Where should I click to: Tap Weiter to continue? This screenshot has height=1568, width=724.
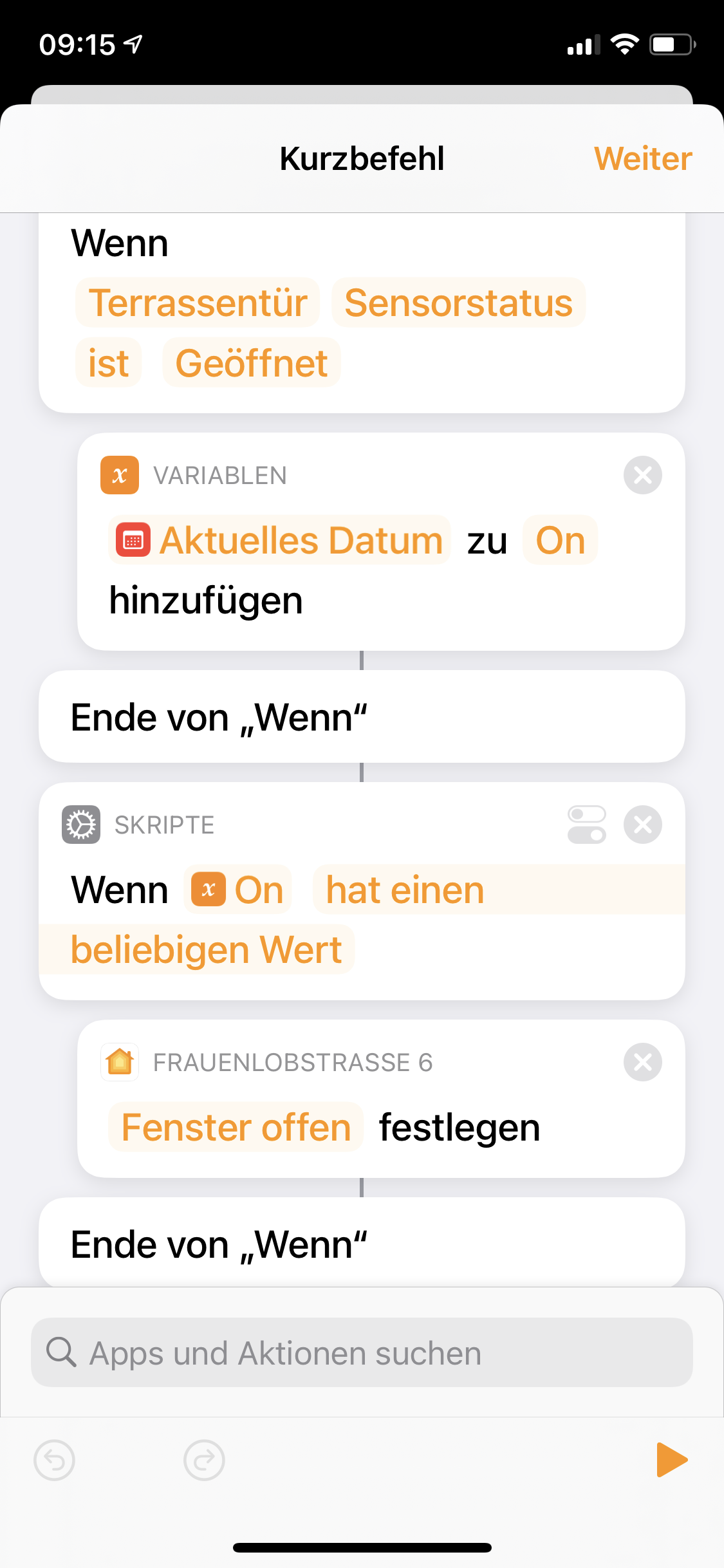(x=642, y=158)
